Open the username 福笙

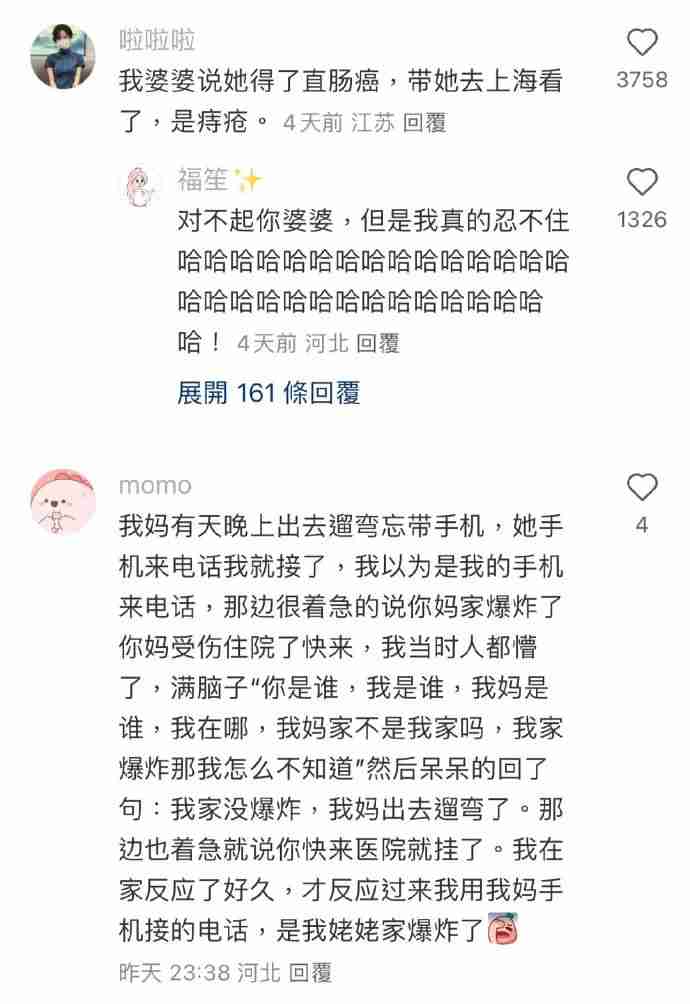[x=203, y=180]
